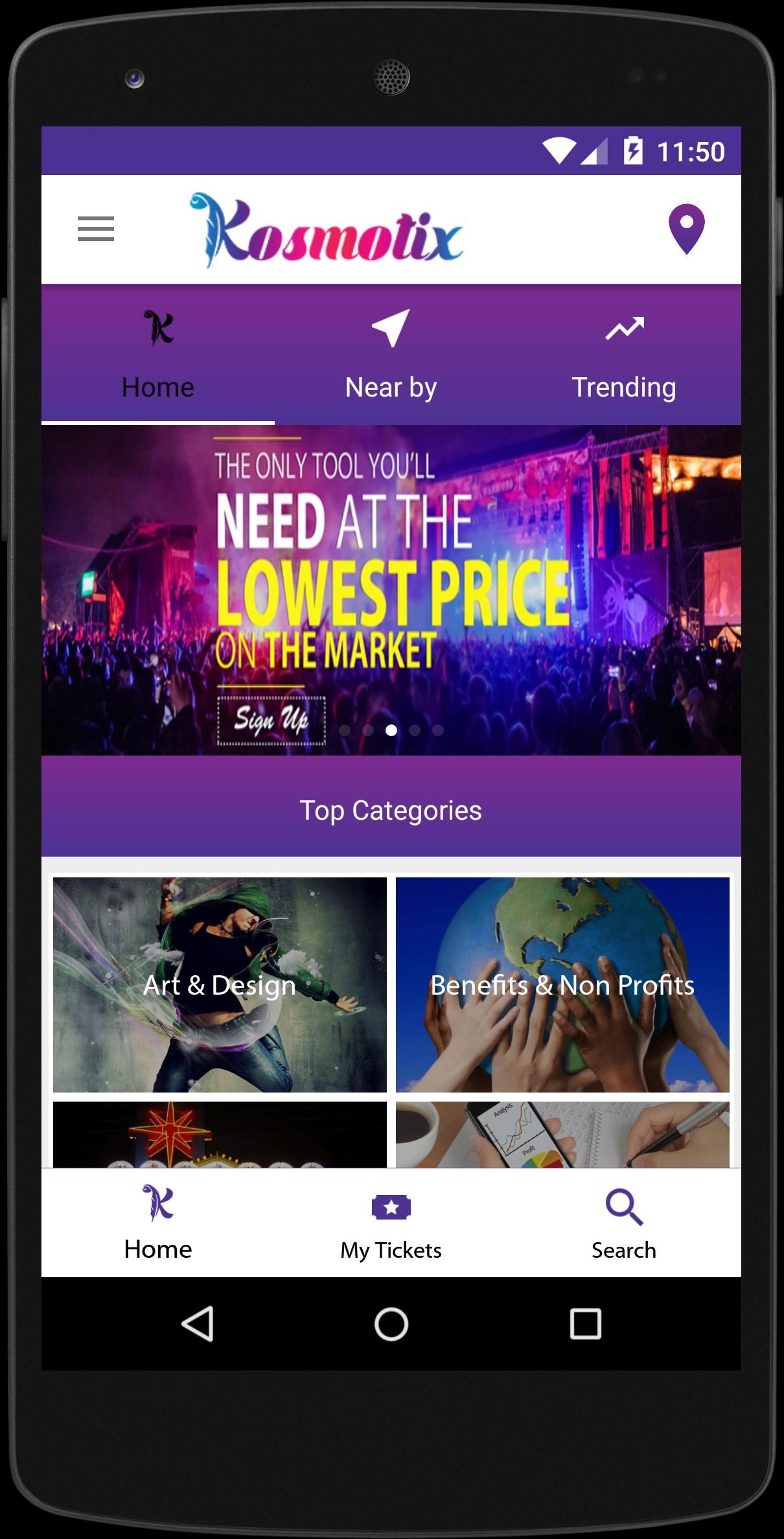Open My Tickets in bottom navigation

pos(391,1223)
